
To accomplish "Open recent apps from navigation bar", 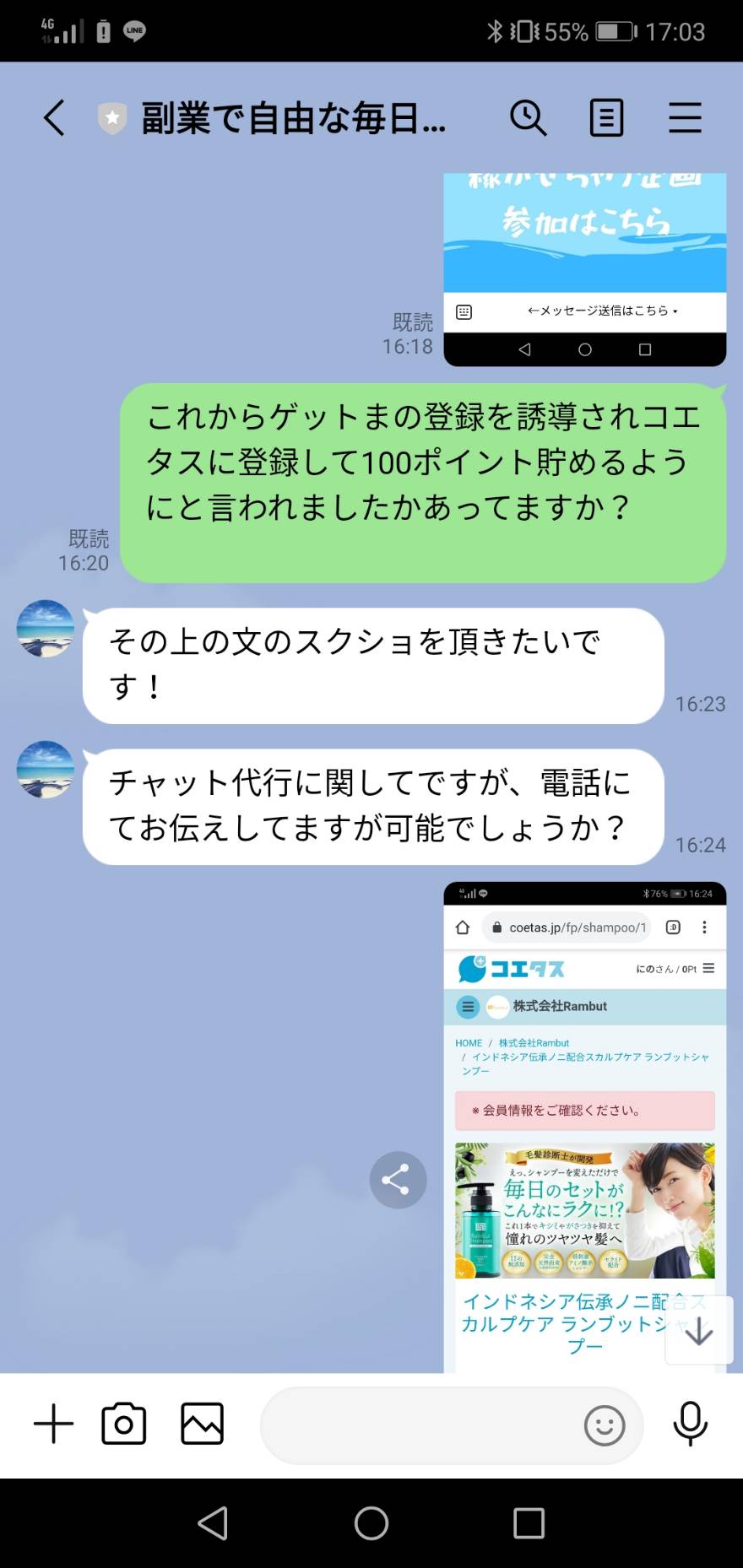I will coord(529,1523).
